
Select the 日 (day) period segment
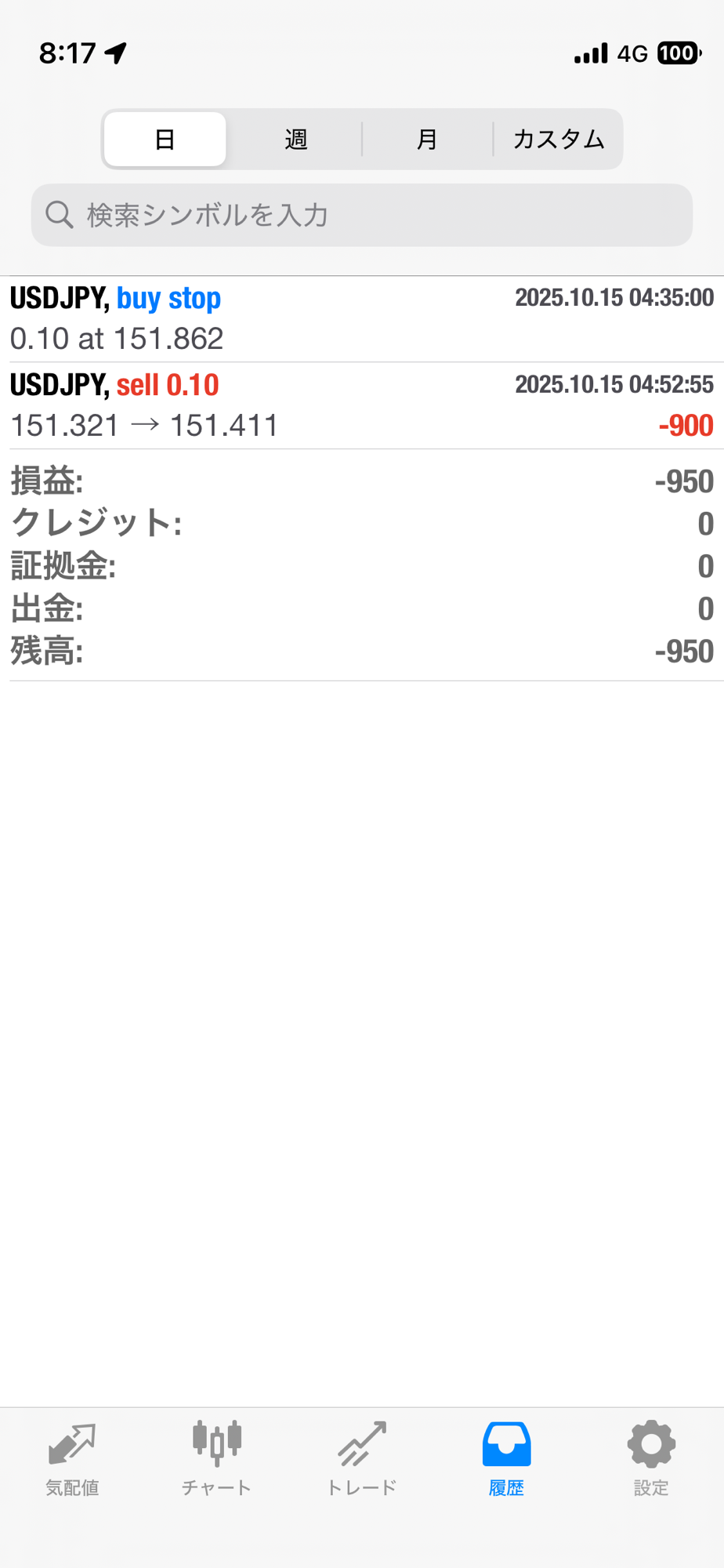point(165,140)
